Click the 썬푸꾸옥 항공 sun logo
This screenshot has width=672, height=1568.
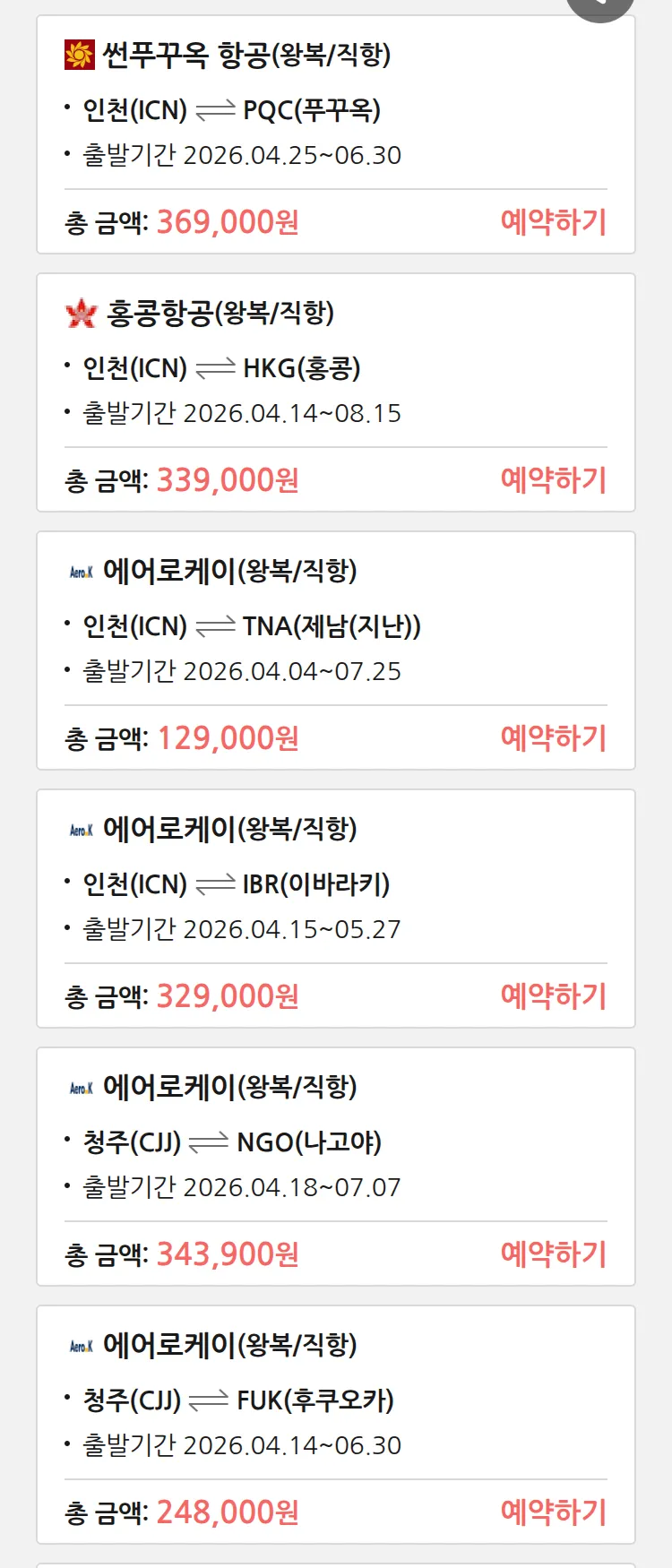[80, 56]
